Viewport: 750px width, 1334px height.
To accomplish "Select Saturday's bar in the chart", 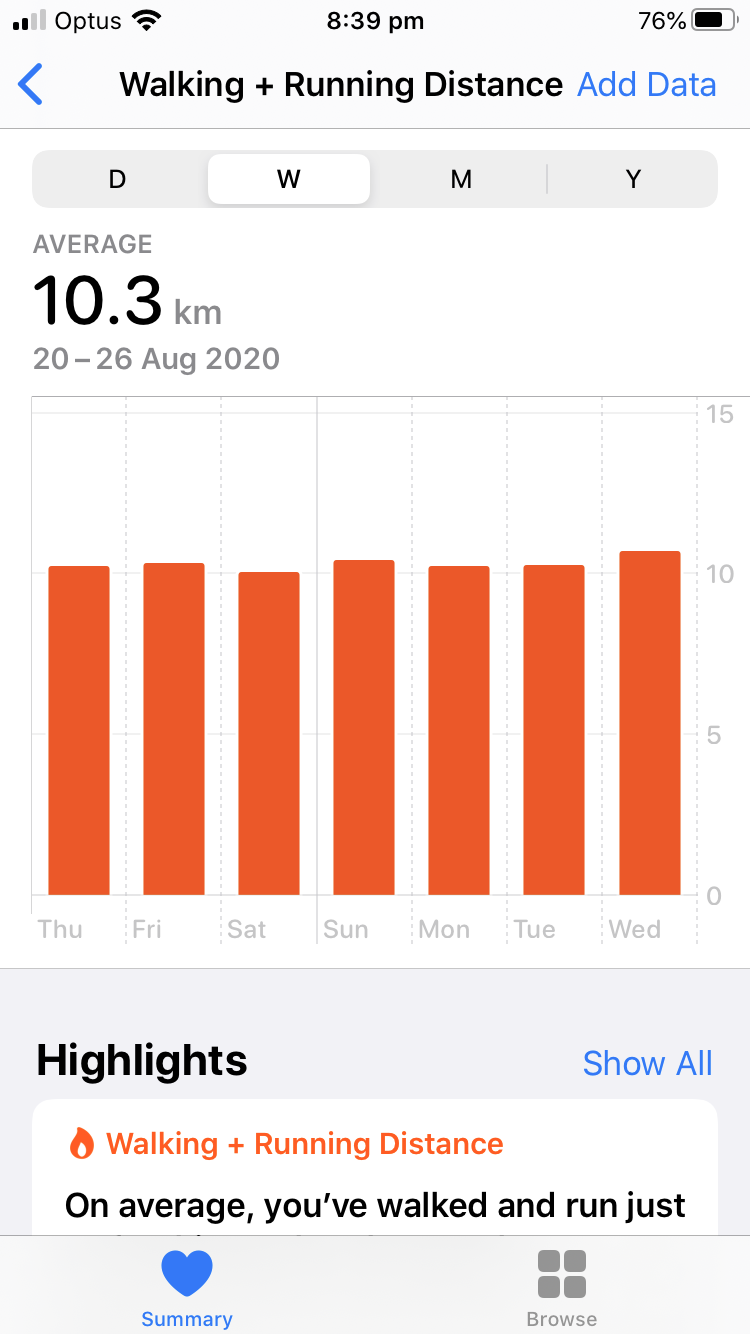I will click(x=269, y=733).
